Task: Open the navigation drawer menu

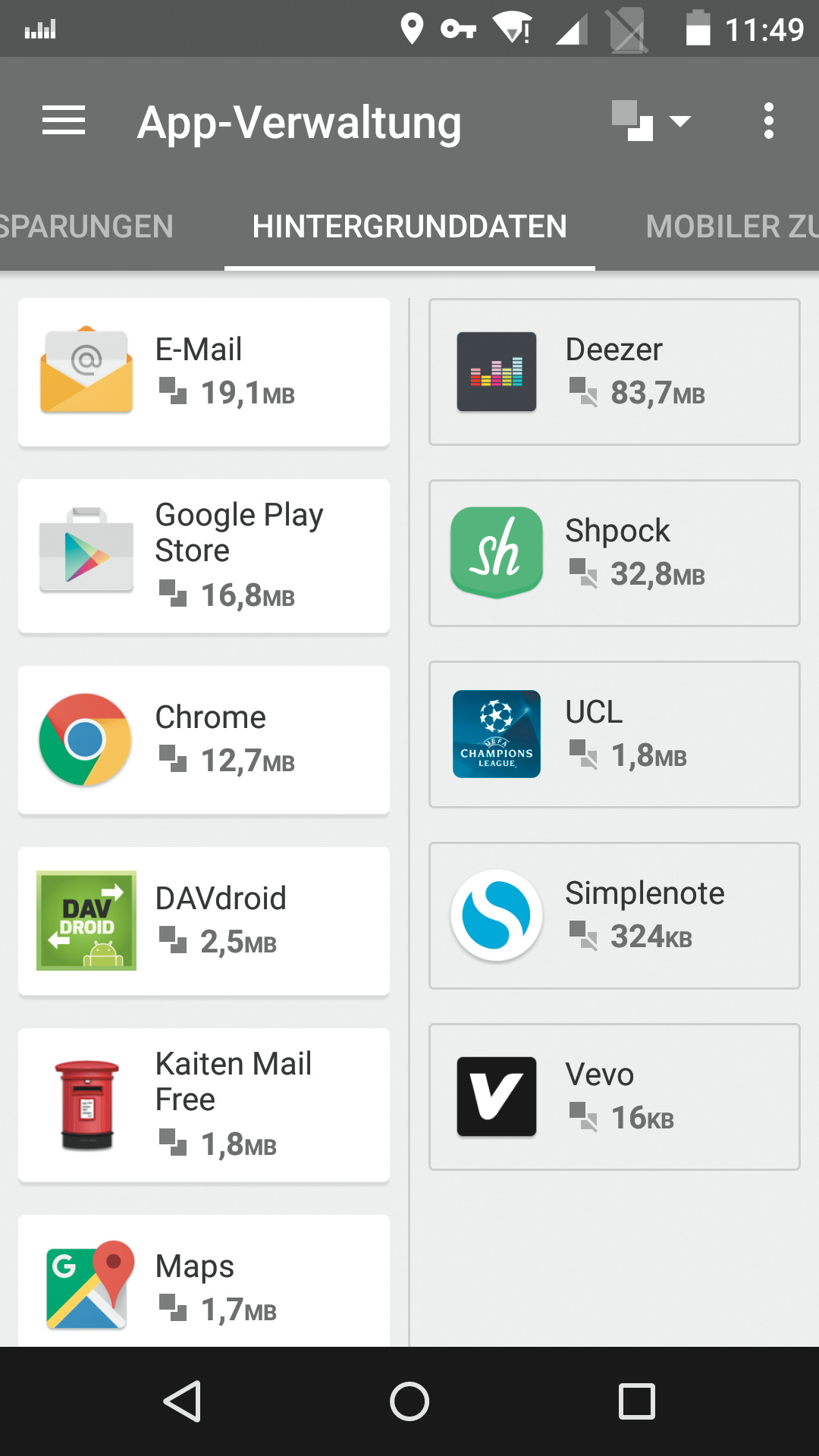Action: click(64, 121)
